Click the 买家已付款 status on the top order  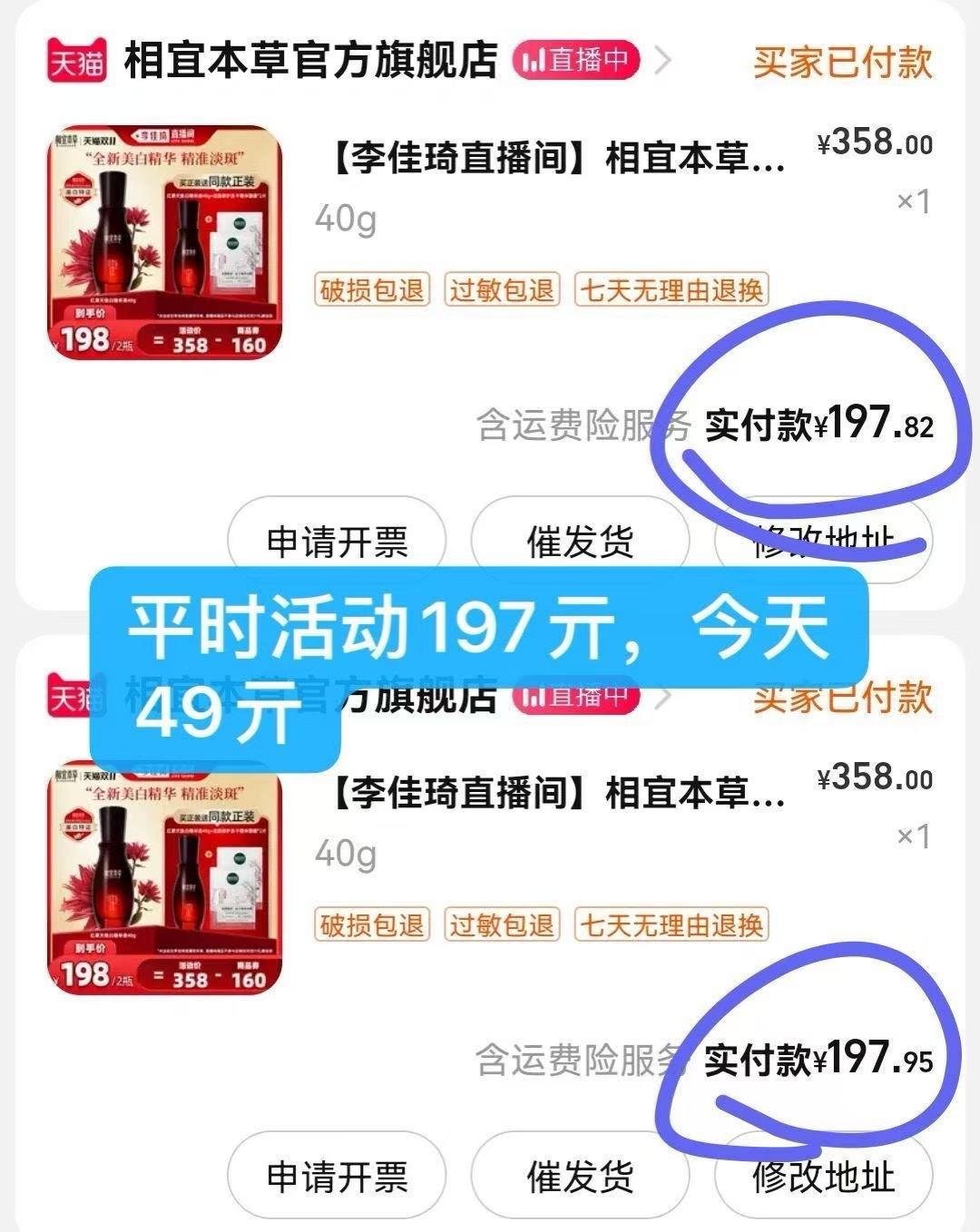(x=840, y=64)
